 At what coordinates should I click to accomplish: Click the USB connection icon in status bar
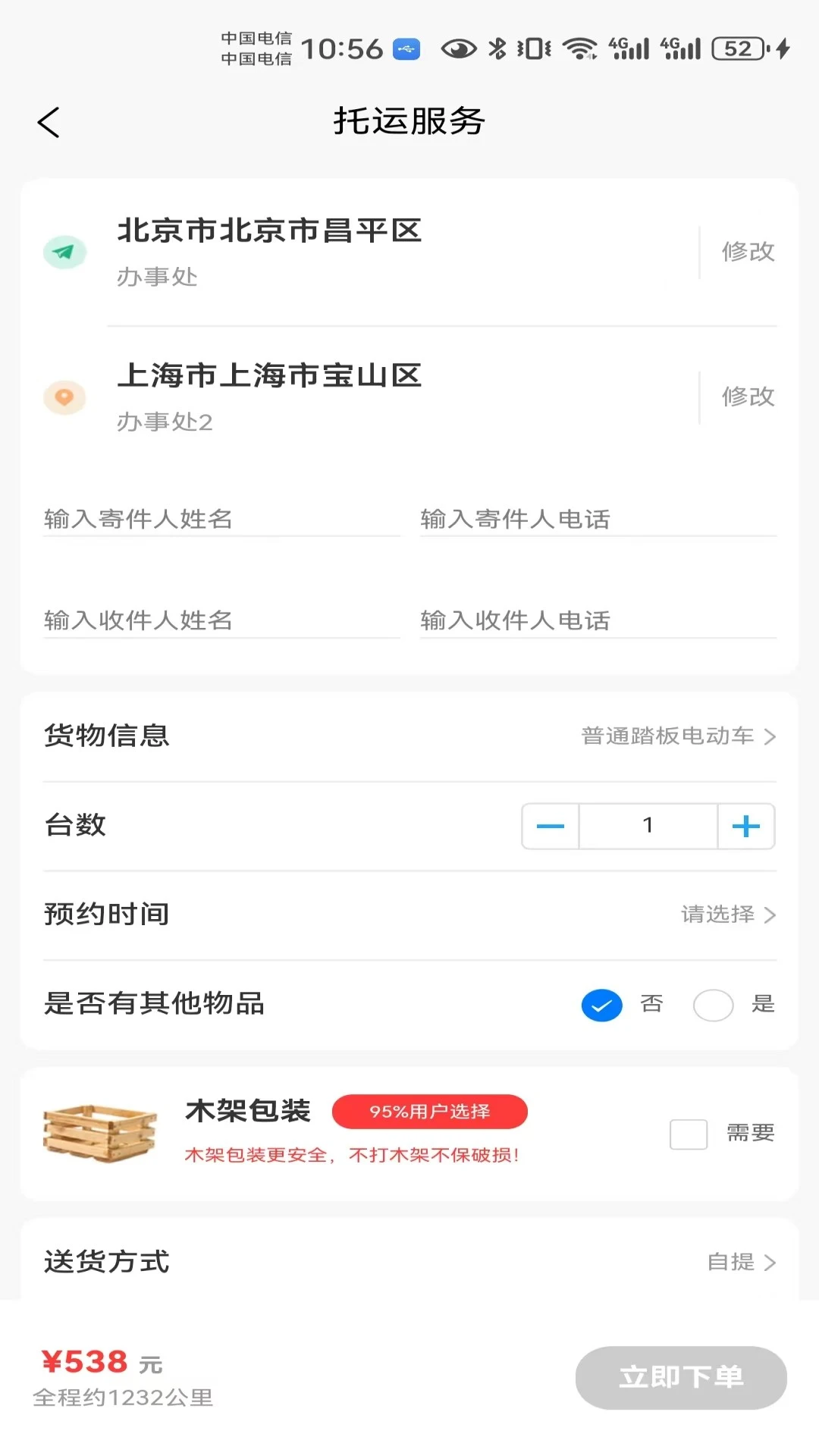click(x=406, y=47)
